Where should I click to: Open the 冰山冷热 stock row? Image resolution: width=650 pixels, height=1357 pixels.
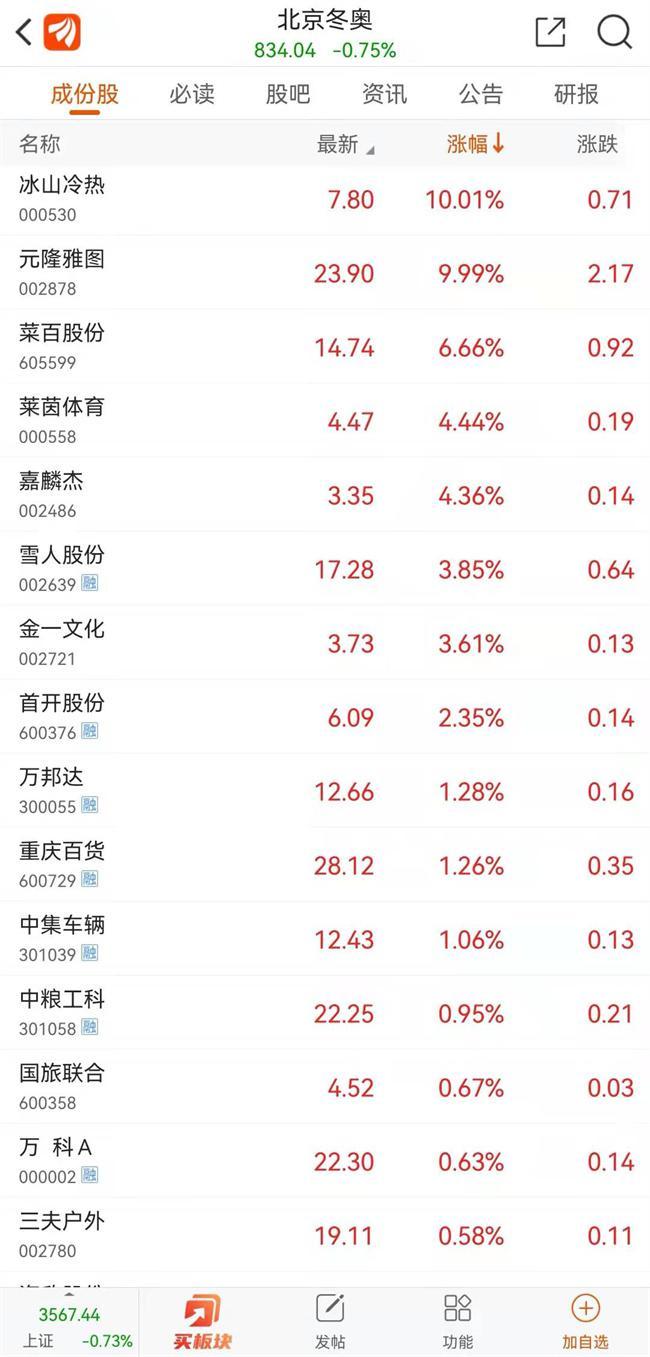tap(325, 199)
